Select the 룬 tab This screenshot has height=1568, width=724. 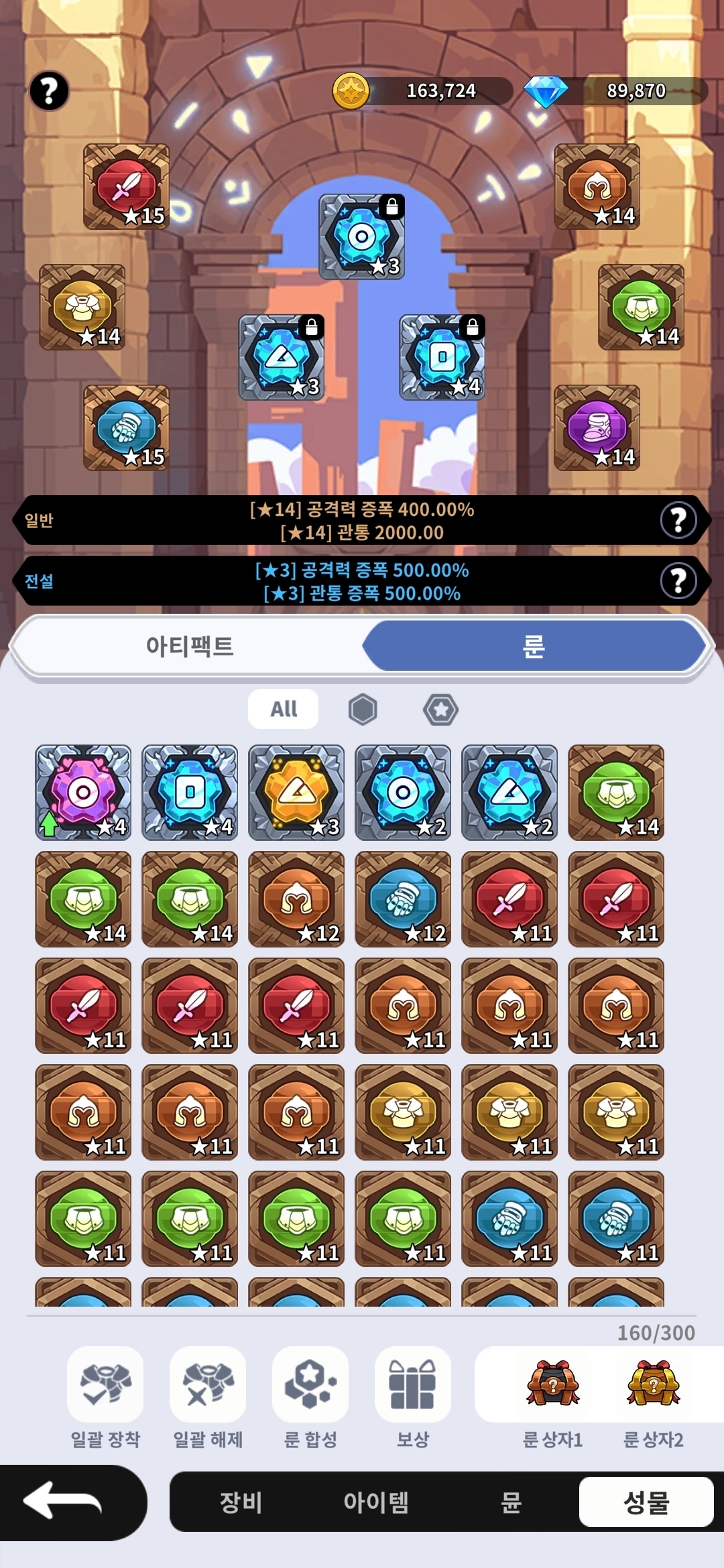(x=534, y=647)
